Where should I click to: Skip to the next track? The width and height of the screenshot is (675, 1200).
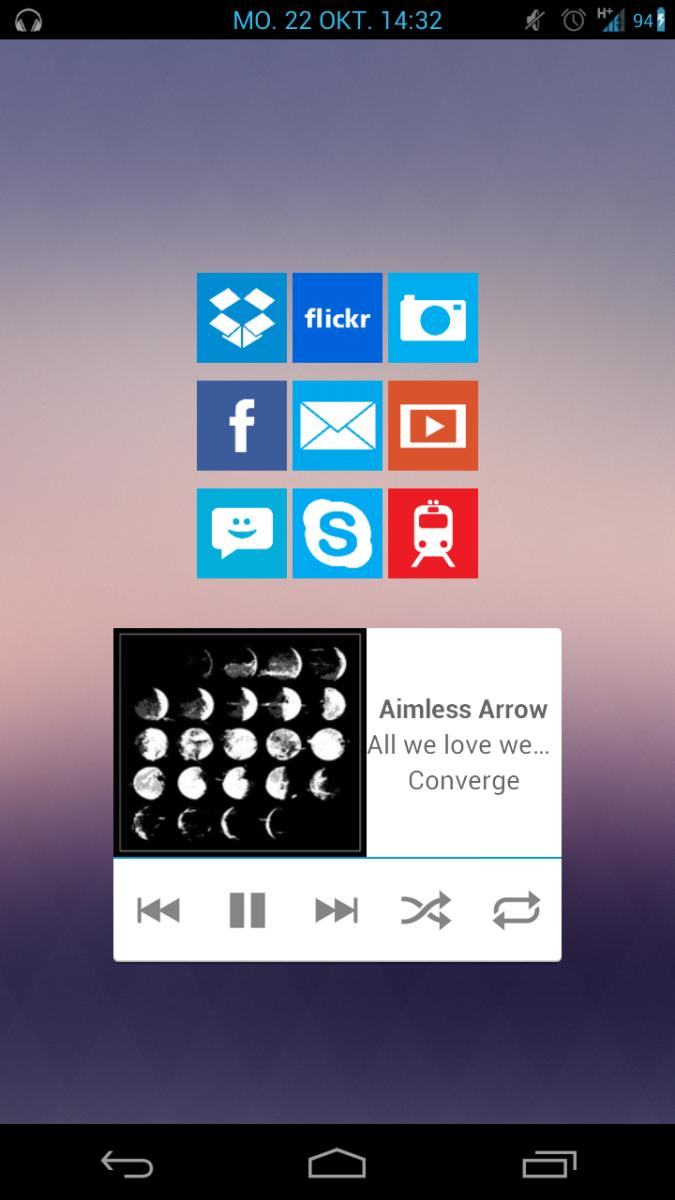pos(336,910)
